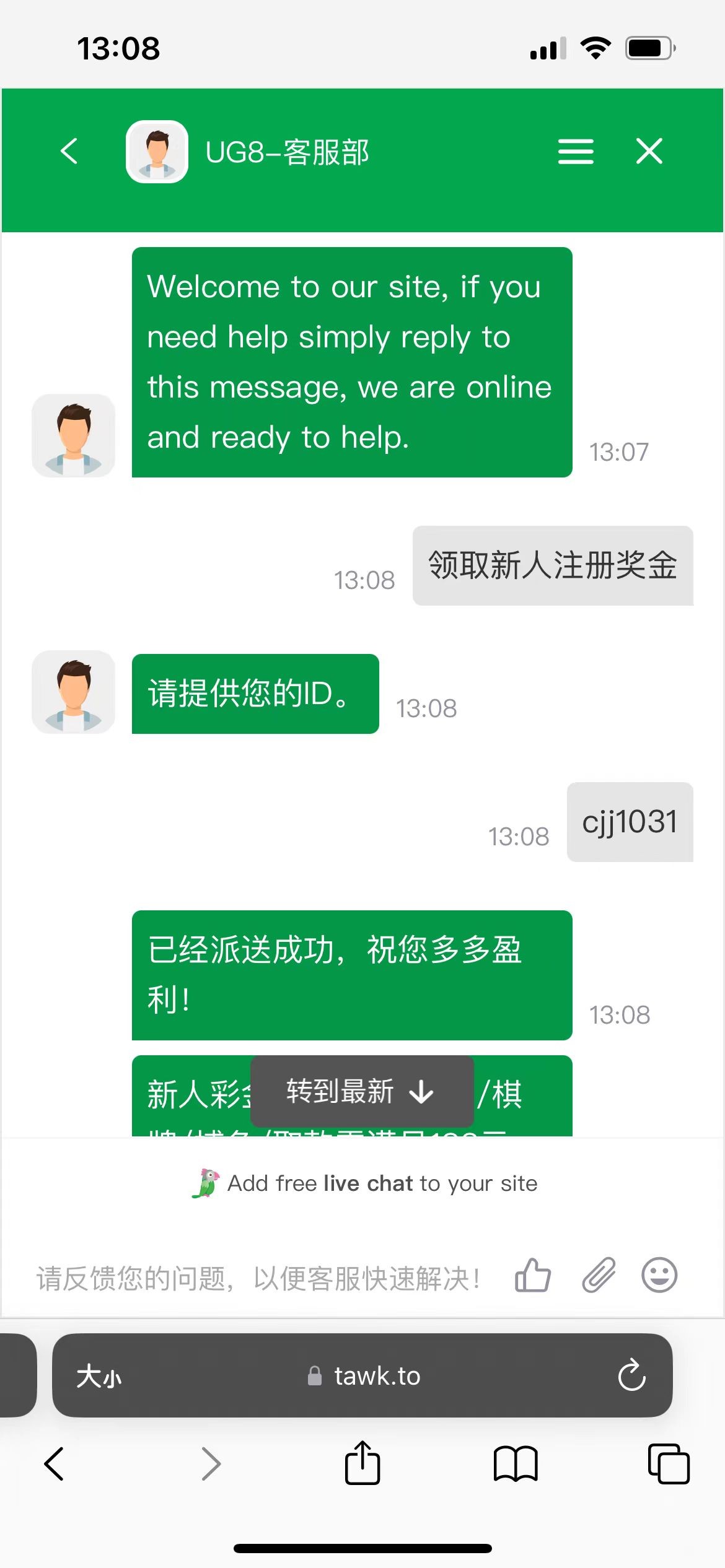Tap the tawk.to address bar
The width and height of the screenshot is (725, 1568).
366,1375
